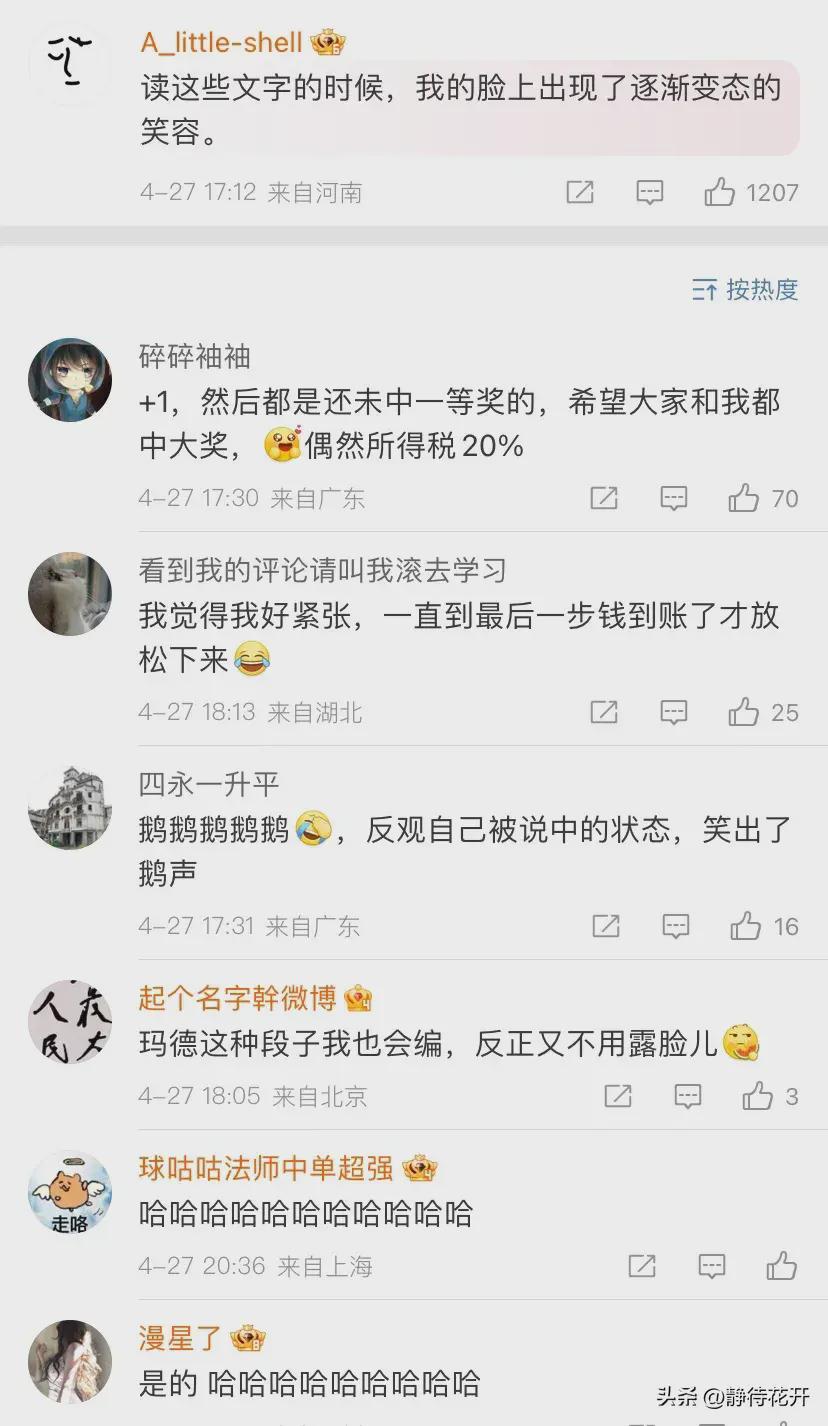Like 四永一升平's comment

(x=746, y=926)
